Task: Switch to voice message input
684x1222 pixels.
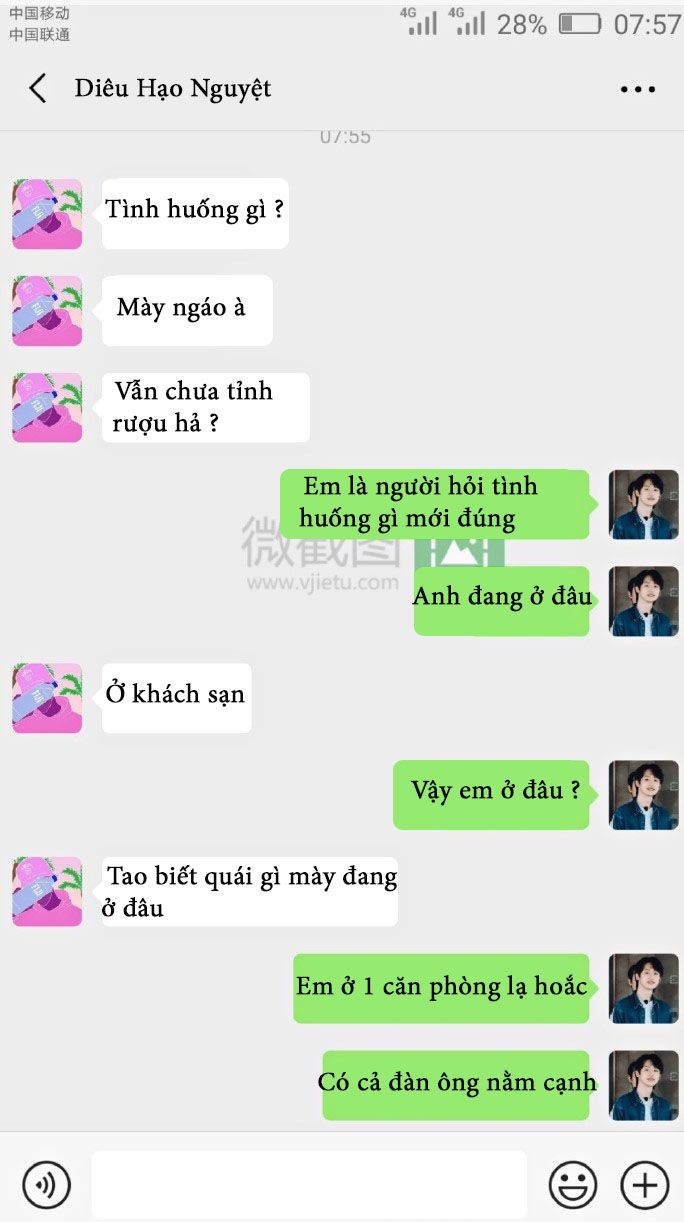Action: coord(46,1185)
